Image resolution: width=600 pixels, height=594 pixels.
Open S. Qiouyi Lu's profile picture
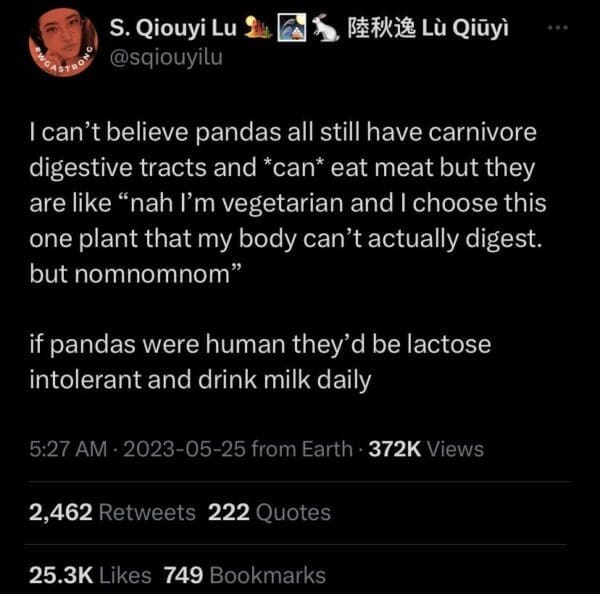point(57,44)
